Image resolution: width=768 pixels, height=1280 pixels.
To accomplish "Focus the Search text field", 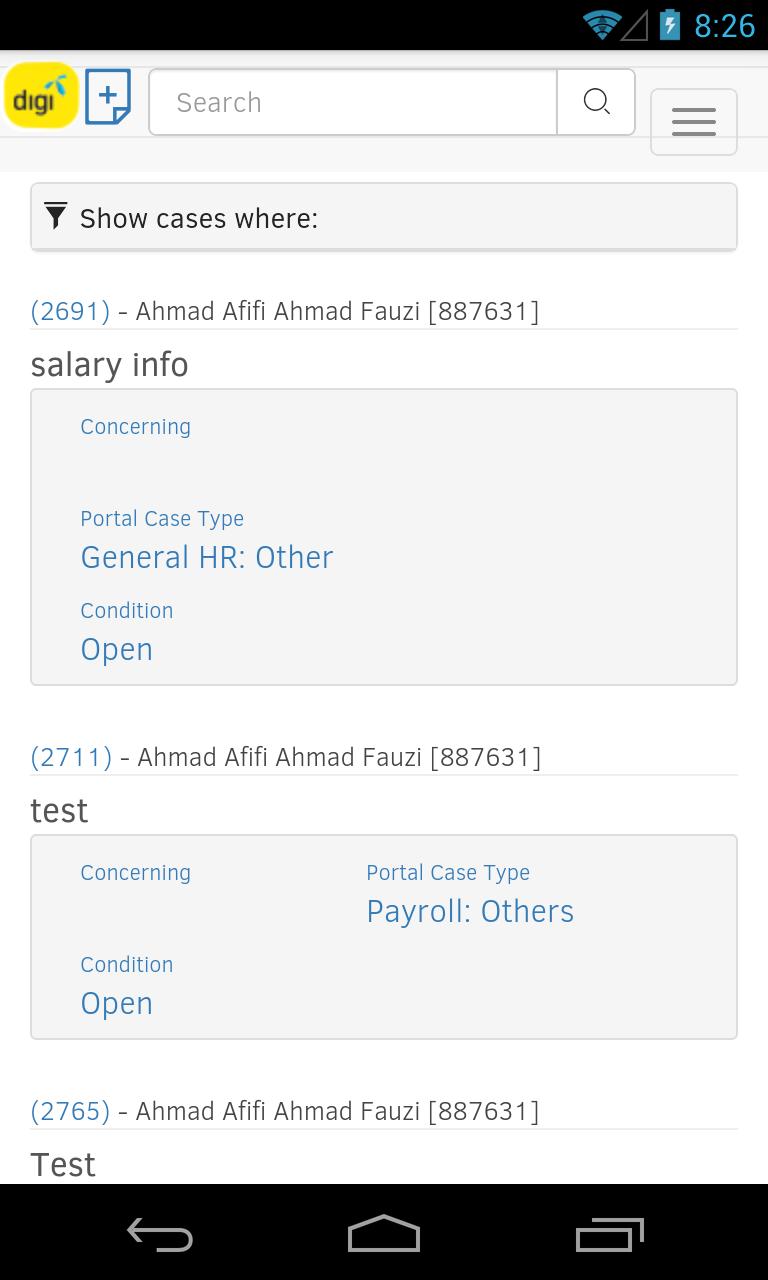I will tap(353, 102).
